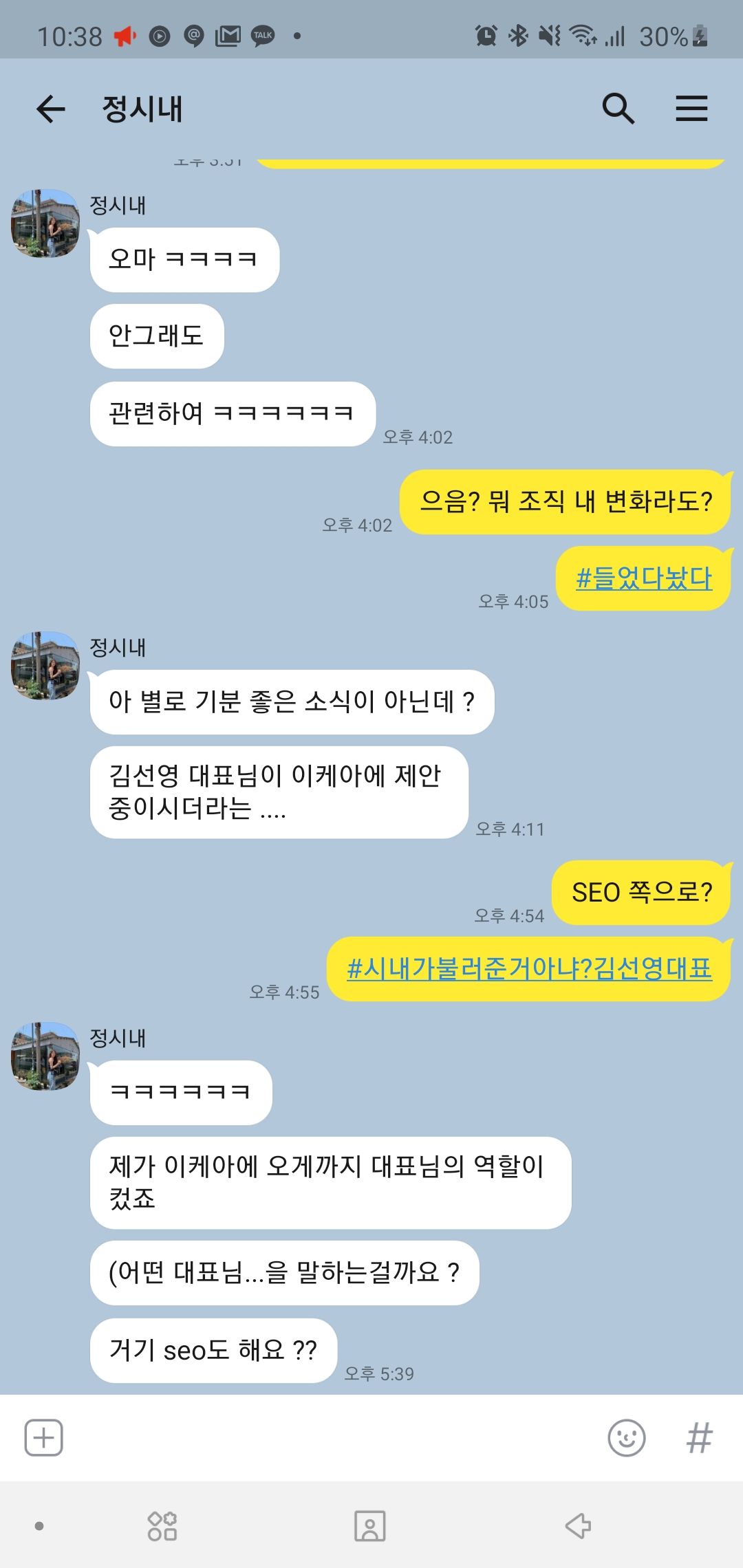Search within this conversation
Viewport: 743px width, 1568px height.
[x=618, y=109]
